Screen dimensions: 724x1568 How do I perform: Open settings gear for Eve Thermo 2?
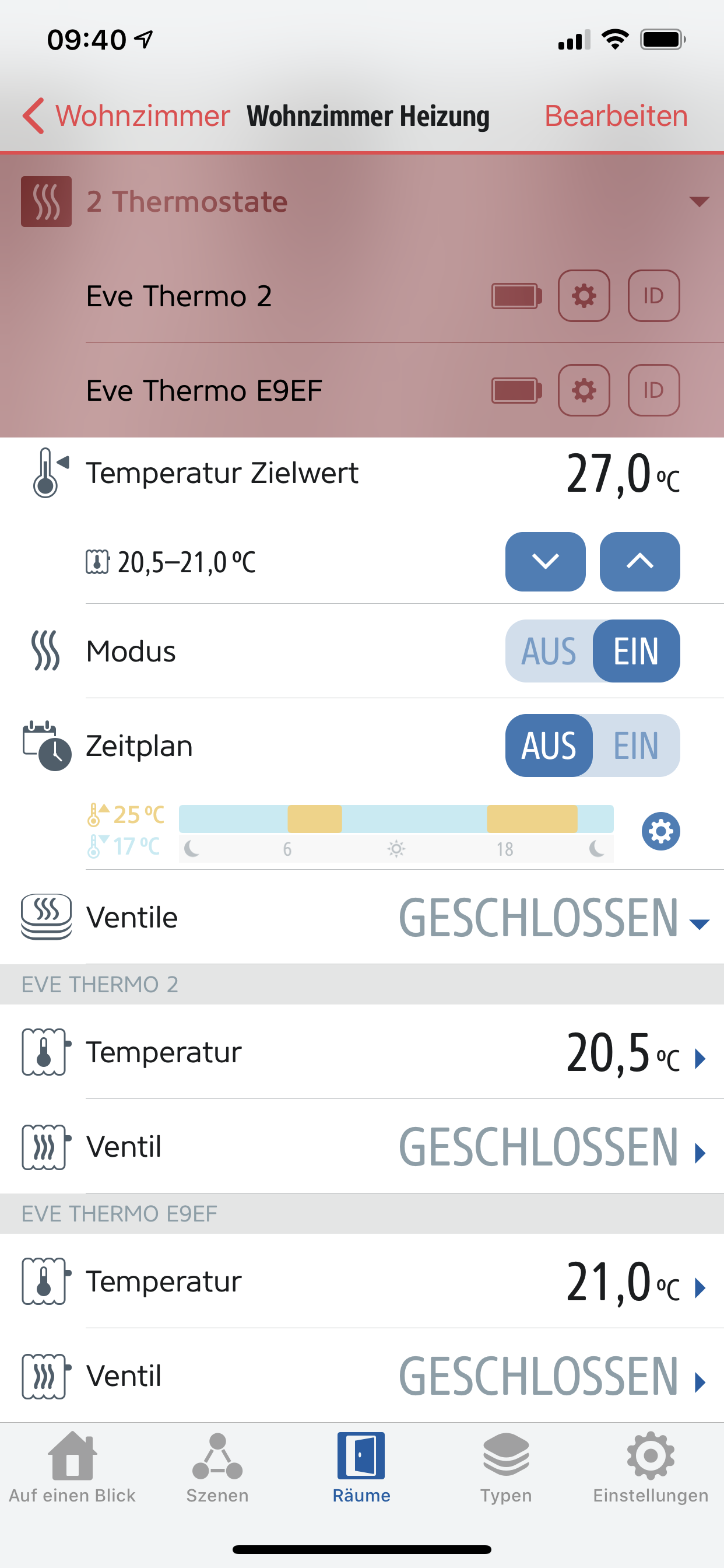pyautogui.click(x=584, y=296)
